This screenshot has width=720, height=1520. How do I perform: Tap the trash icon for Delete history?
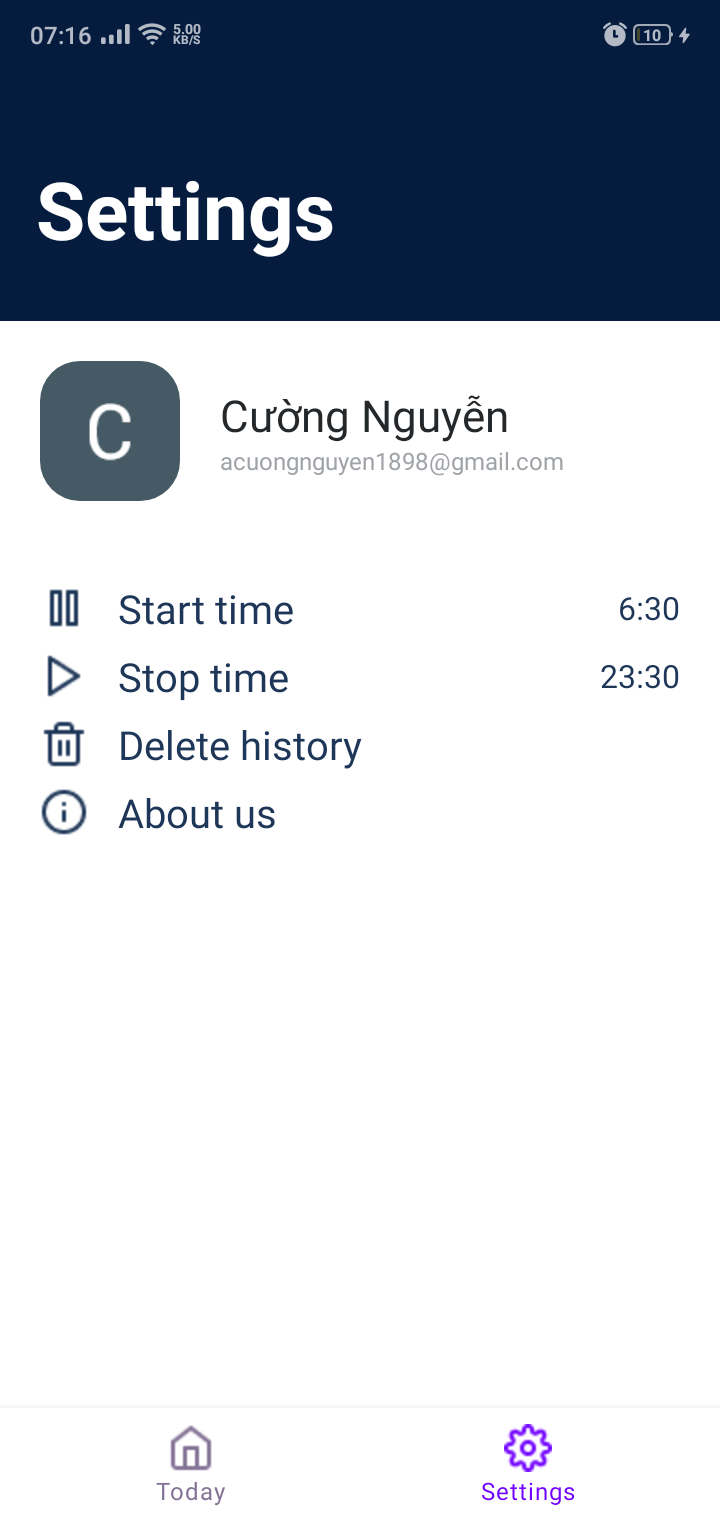point(63,744)
